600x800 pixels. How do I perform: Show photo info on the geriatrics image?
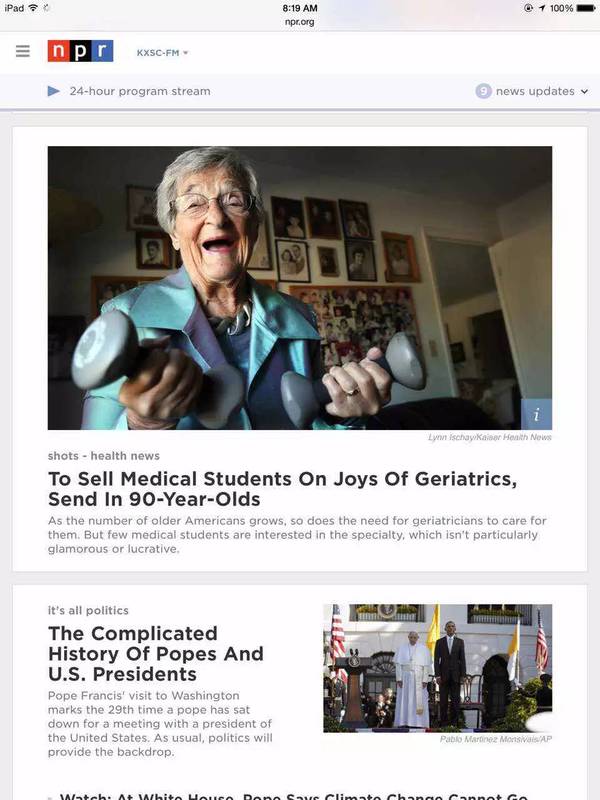tap(536, 414)
